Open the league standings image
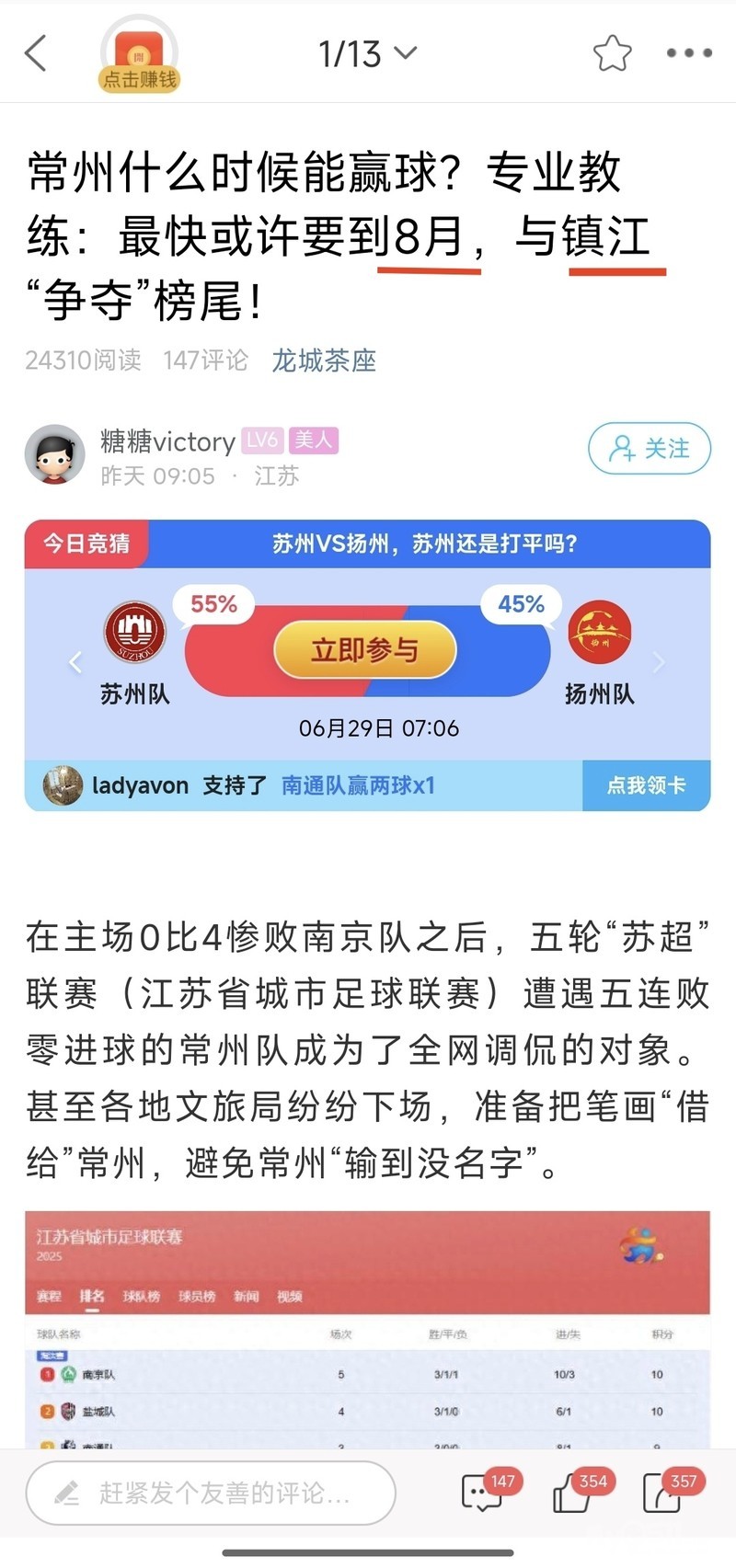This screenshot has width=736, height=1568. pos(367,1329)
